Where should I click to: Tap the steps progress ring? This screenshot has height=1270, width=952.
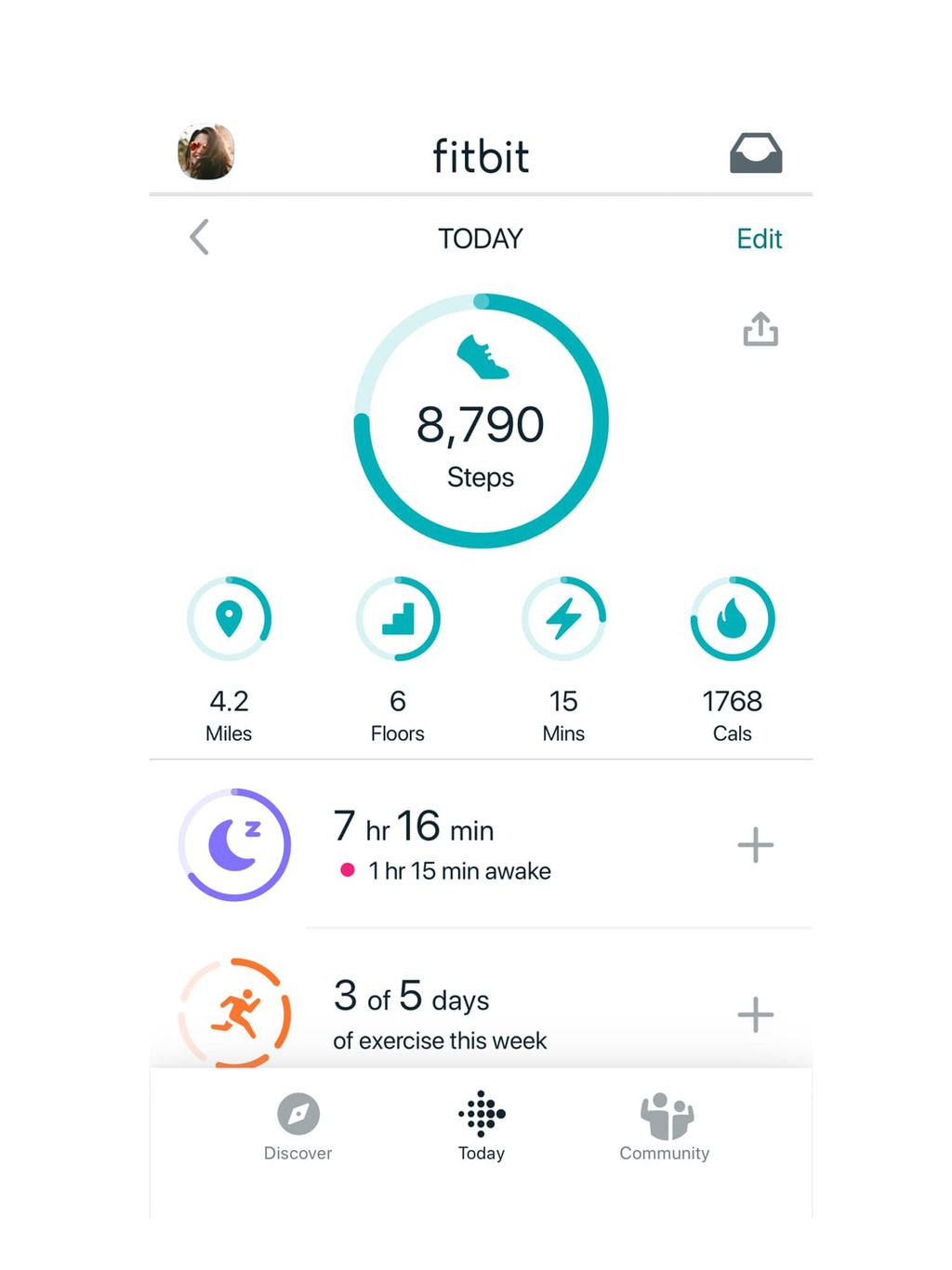pos(480,423)
